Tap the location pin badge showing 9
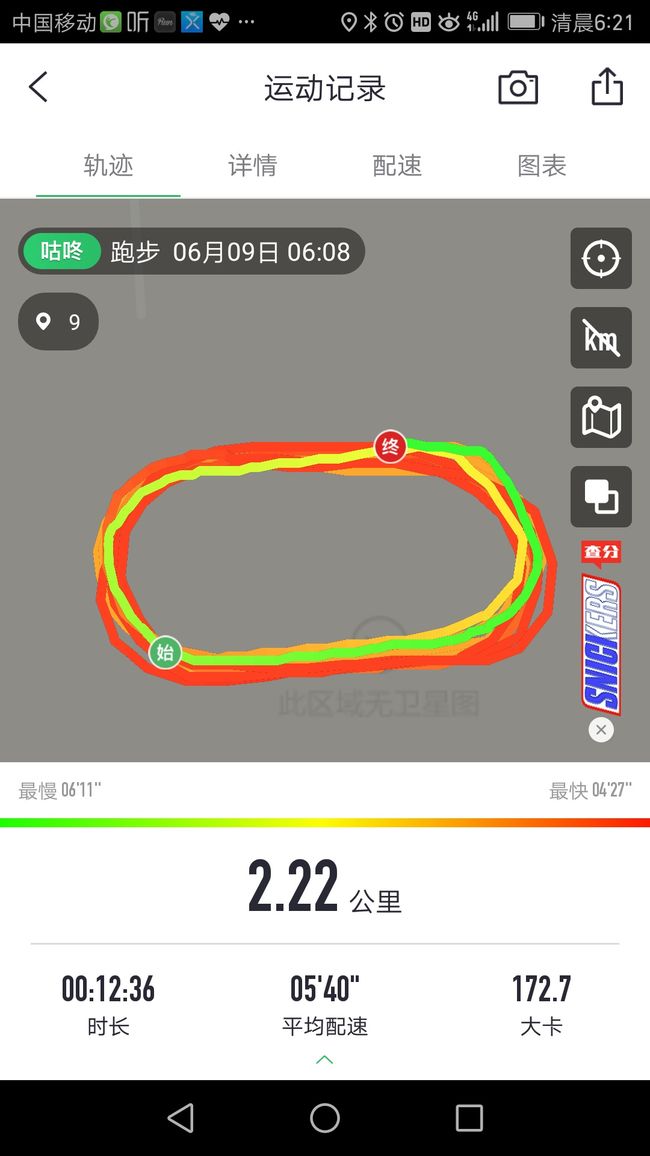 point(58,321)
